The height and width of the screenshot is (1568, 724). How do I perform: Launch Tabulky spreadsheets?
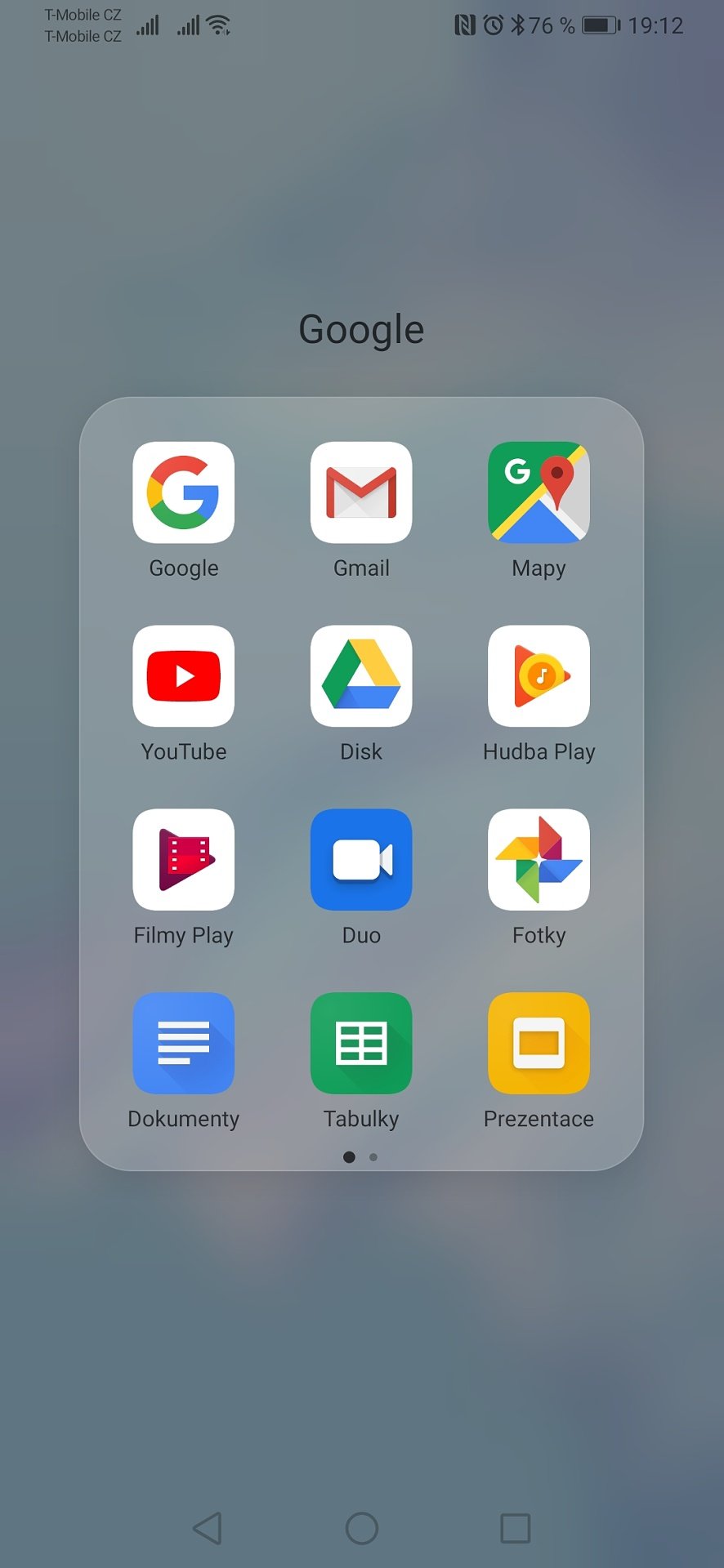pos(361,1043)
